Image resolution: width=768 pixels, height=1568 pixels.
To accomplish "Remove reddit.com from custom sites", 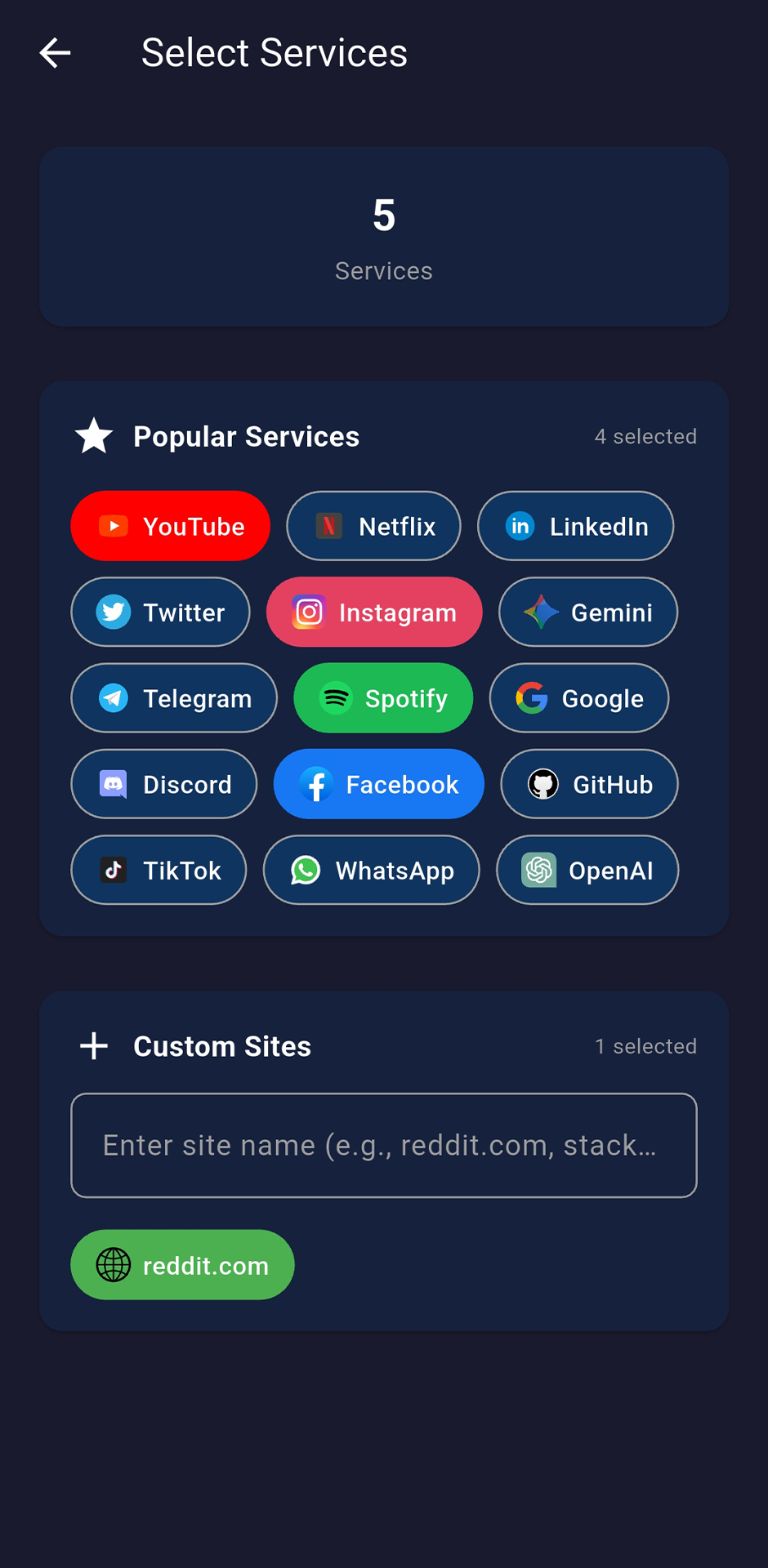I will click(x=182, y=1264).
